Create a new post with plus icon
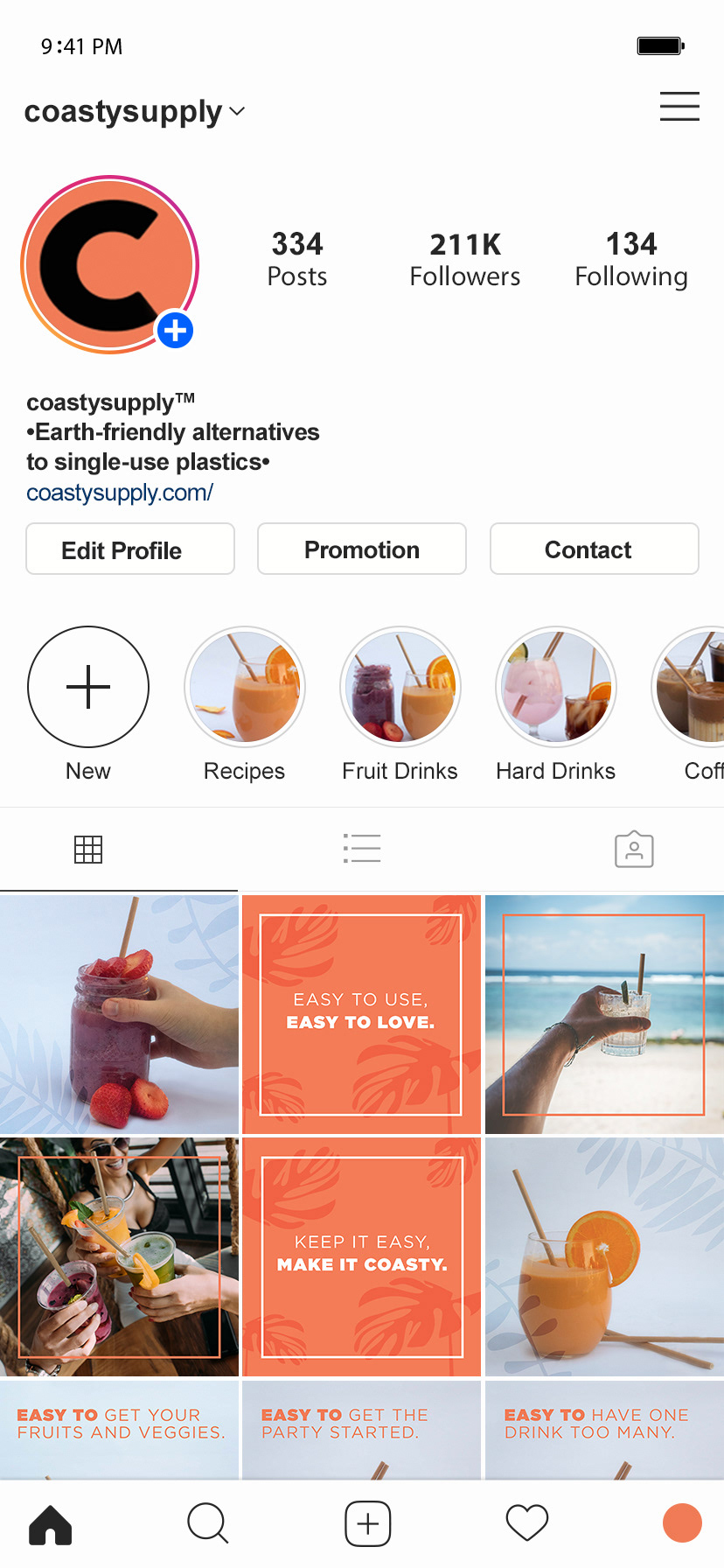Image resolution: width=724 pixels, height=1568 pixels. point(367,1523)
